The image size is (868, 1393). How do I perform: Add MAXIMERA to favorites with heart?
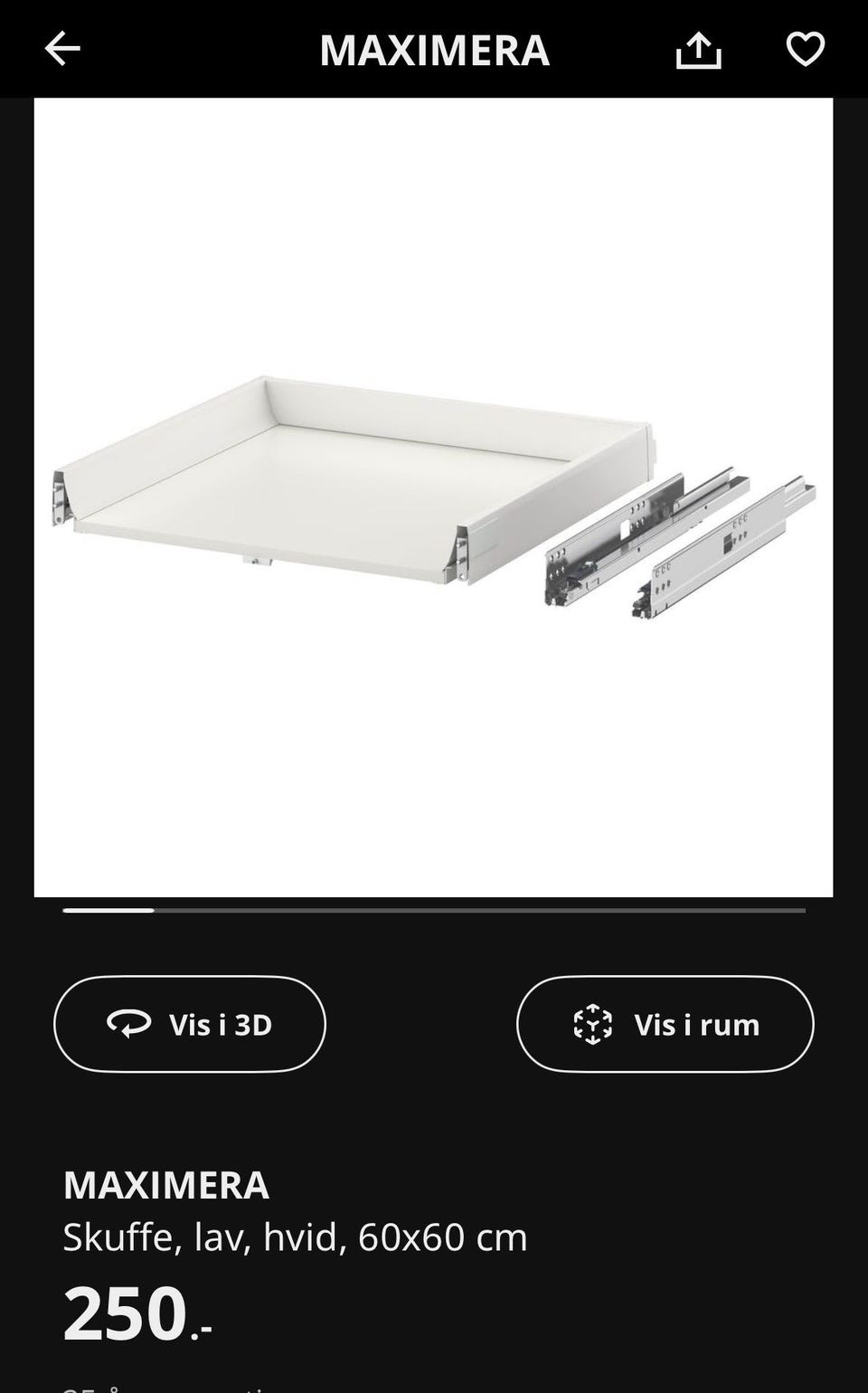[805, 49]
